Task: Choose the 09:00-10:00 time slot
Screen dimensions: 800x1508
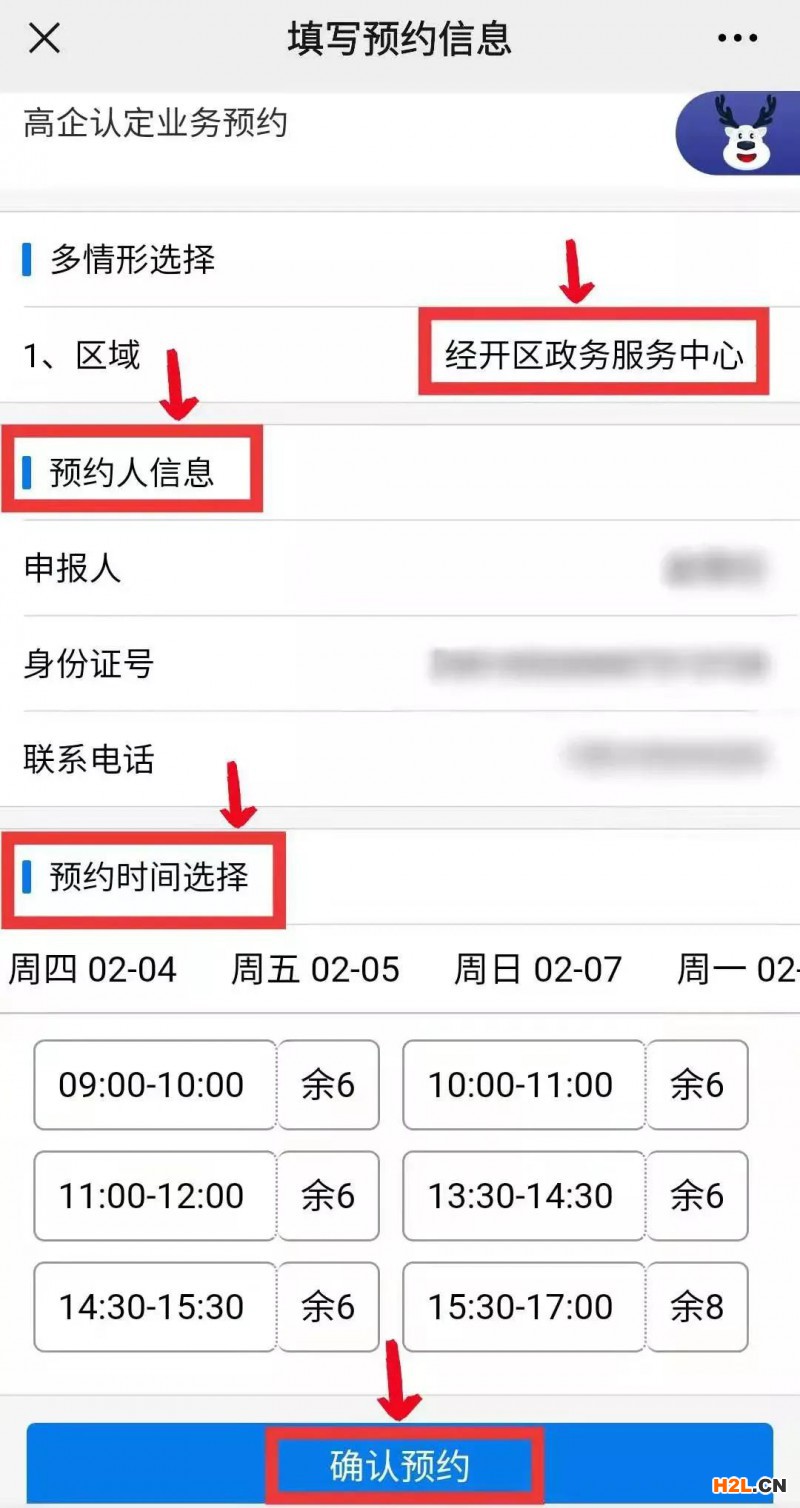Action: [x=206, y=1085]
